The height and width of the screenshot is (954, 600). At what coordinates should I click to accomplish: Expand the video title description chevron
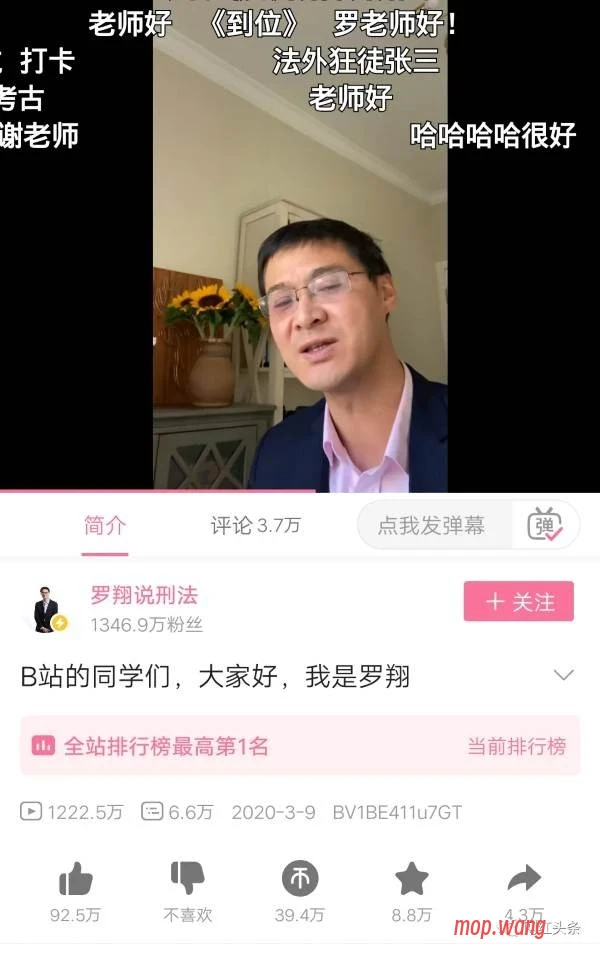[564, 675]
